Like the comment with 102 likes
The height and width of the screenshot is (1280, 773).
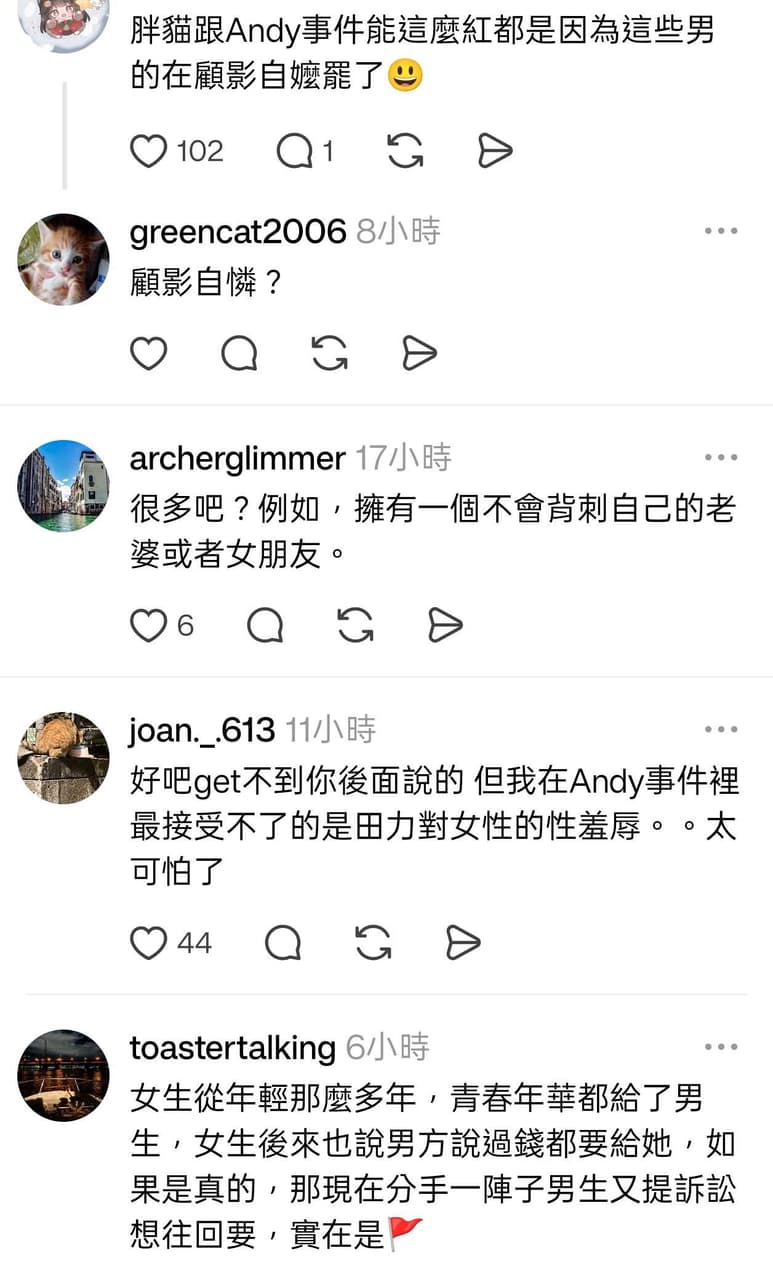[x=149, y=152]
